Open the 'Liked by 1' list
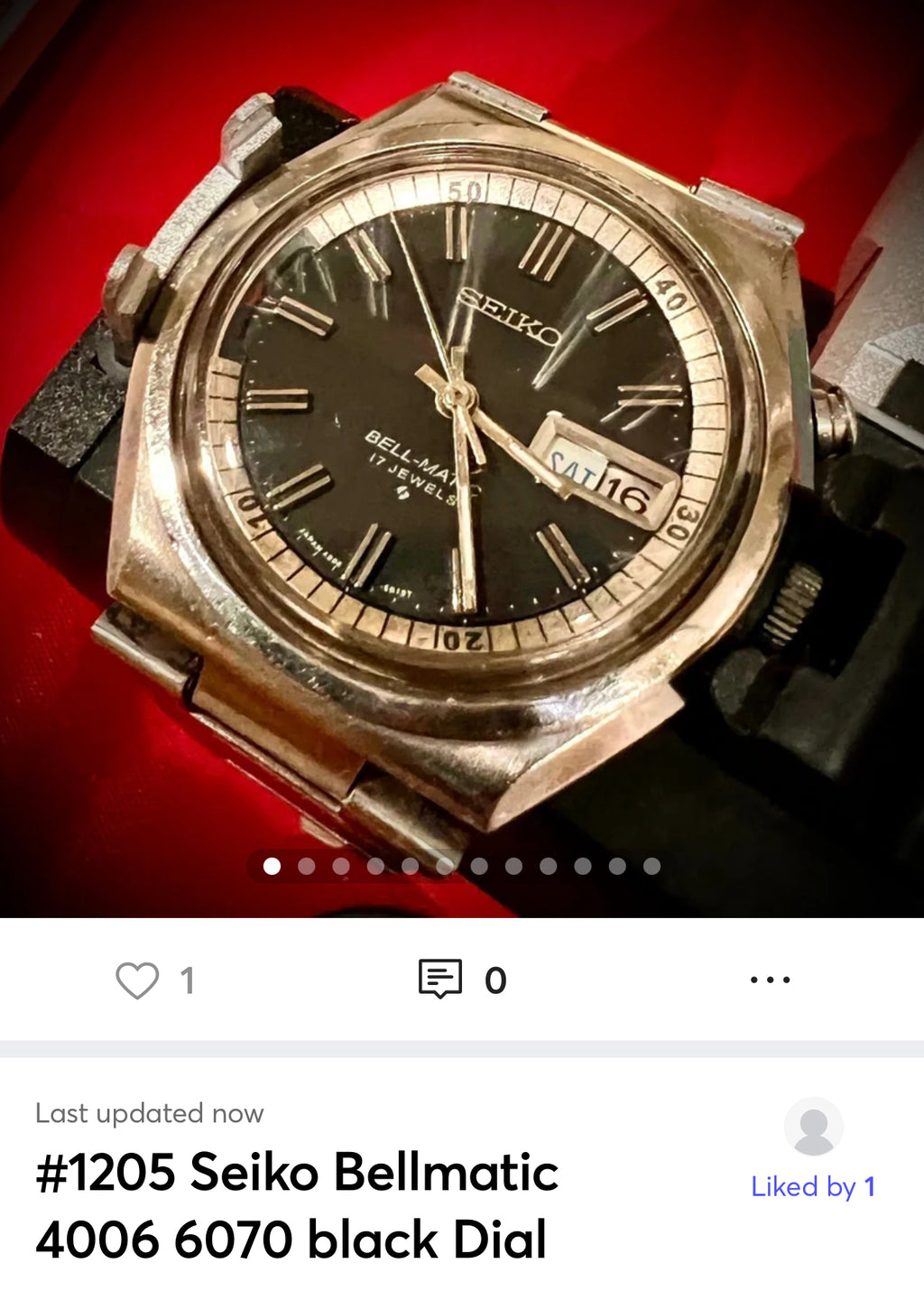This screenshot has width=924, height=1291. coord(813,1185)
